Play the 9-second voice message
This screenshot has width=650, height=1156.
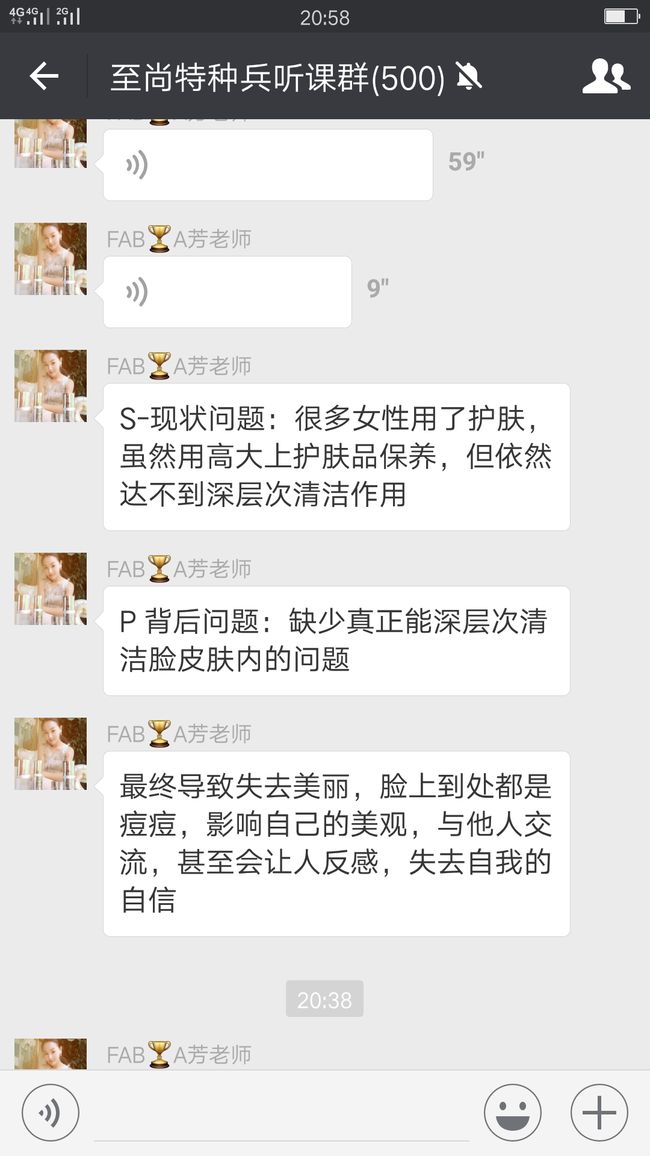(x=227, y=292)
